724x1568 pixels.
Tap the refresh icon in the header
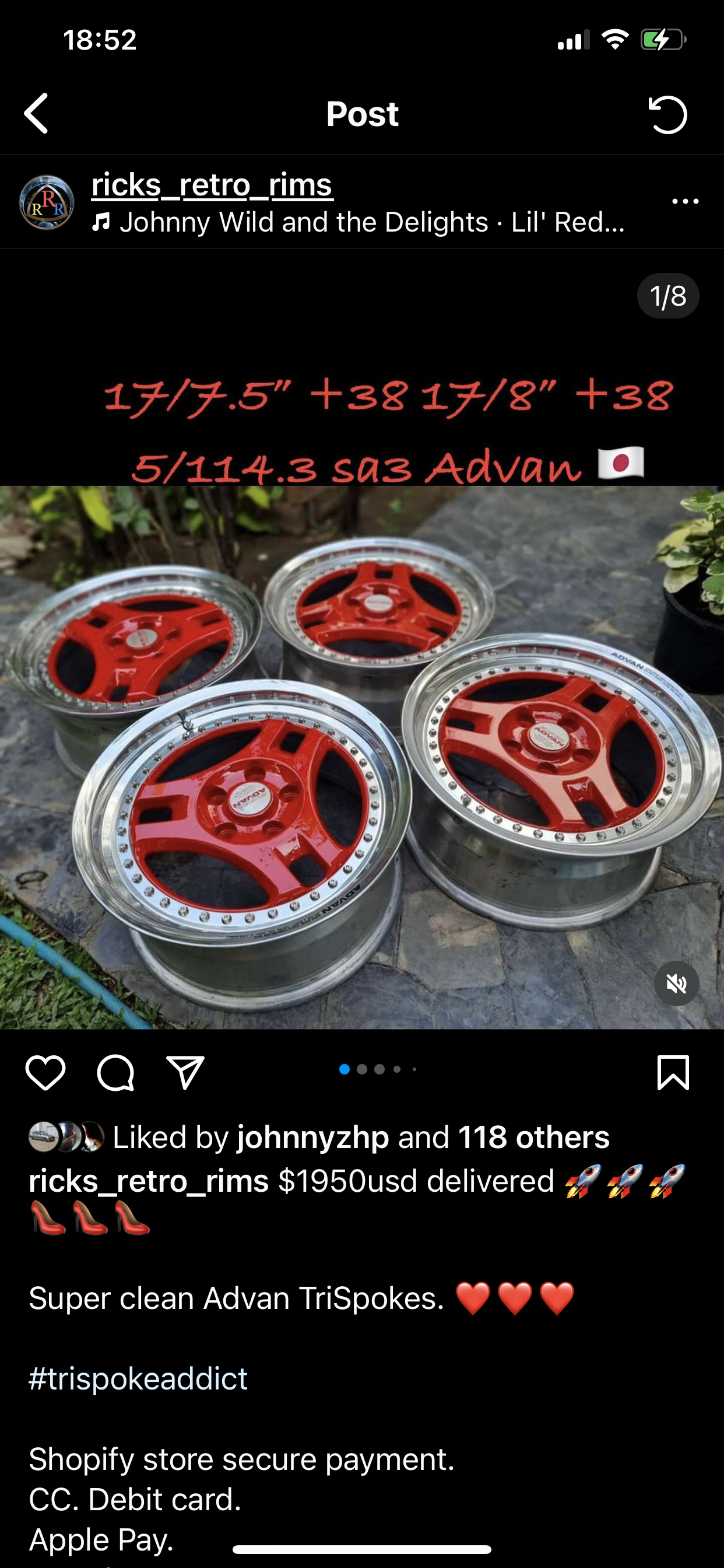pos(667,114)
